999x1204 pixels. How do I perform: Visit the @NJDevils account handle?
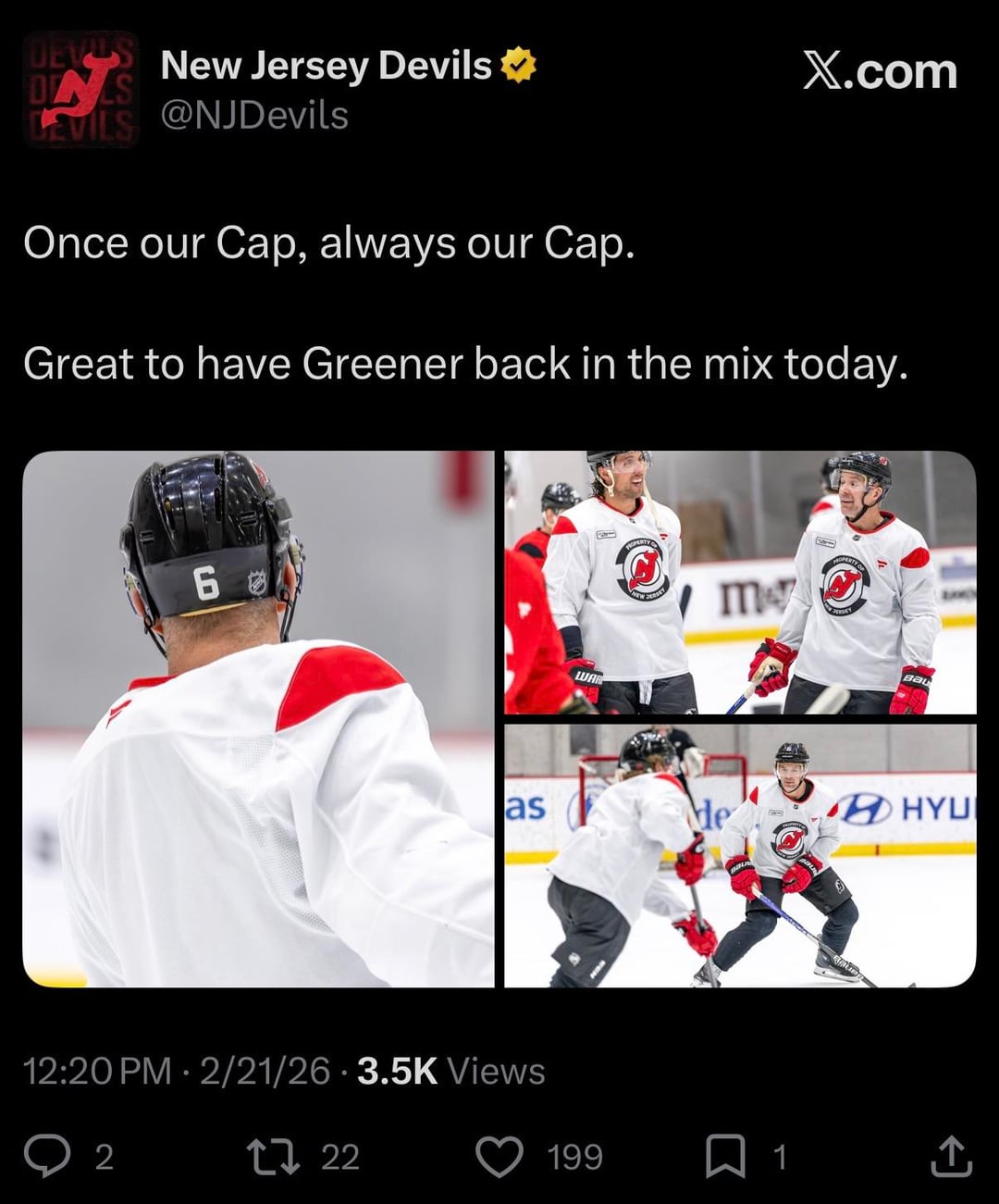click(x=254, y=116)
